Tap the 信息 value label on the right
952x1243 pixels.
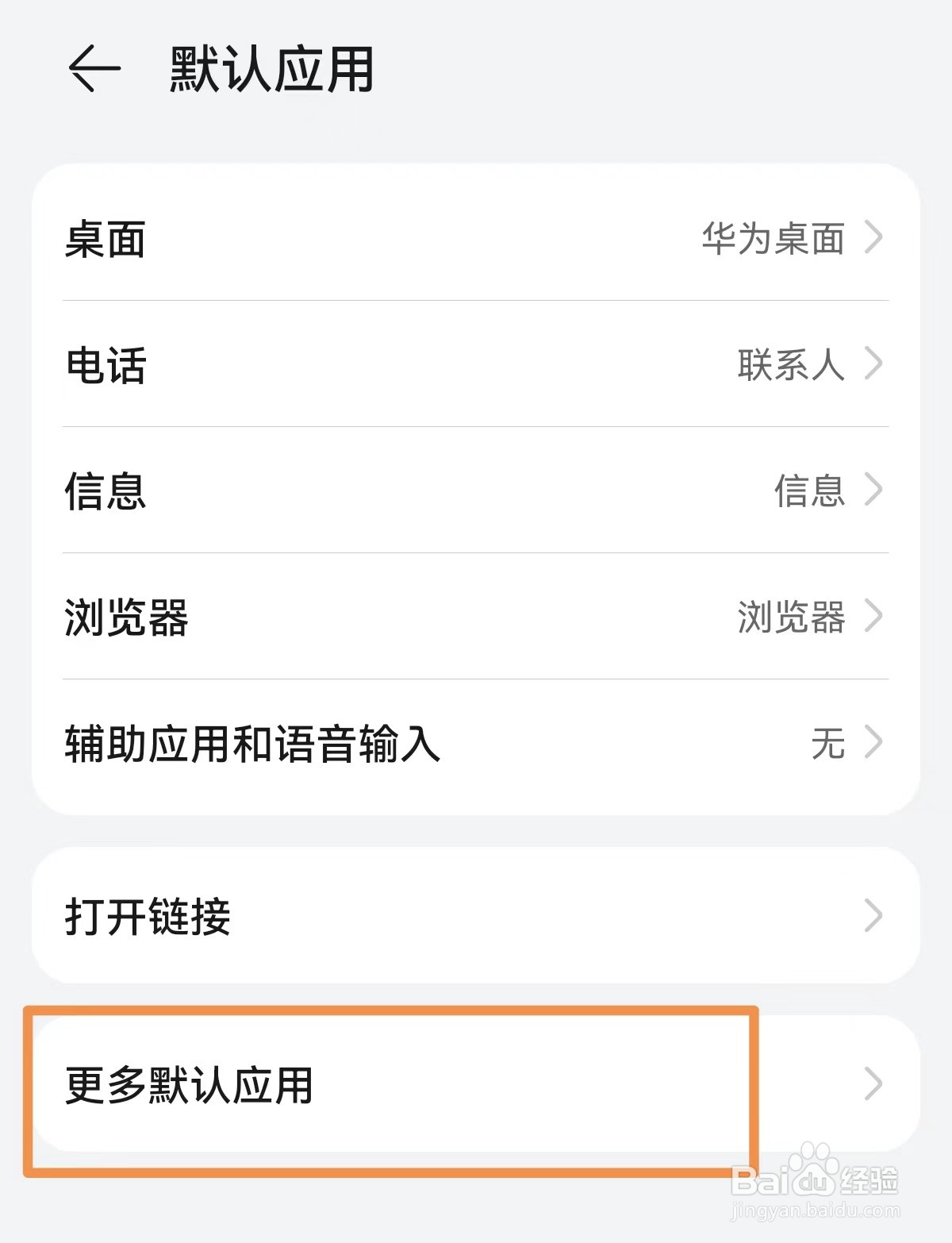pyautogui.click(x=809, y=493)
